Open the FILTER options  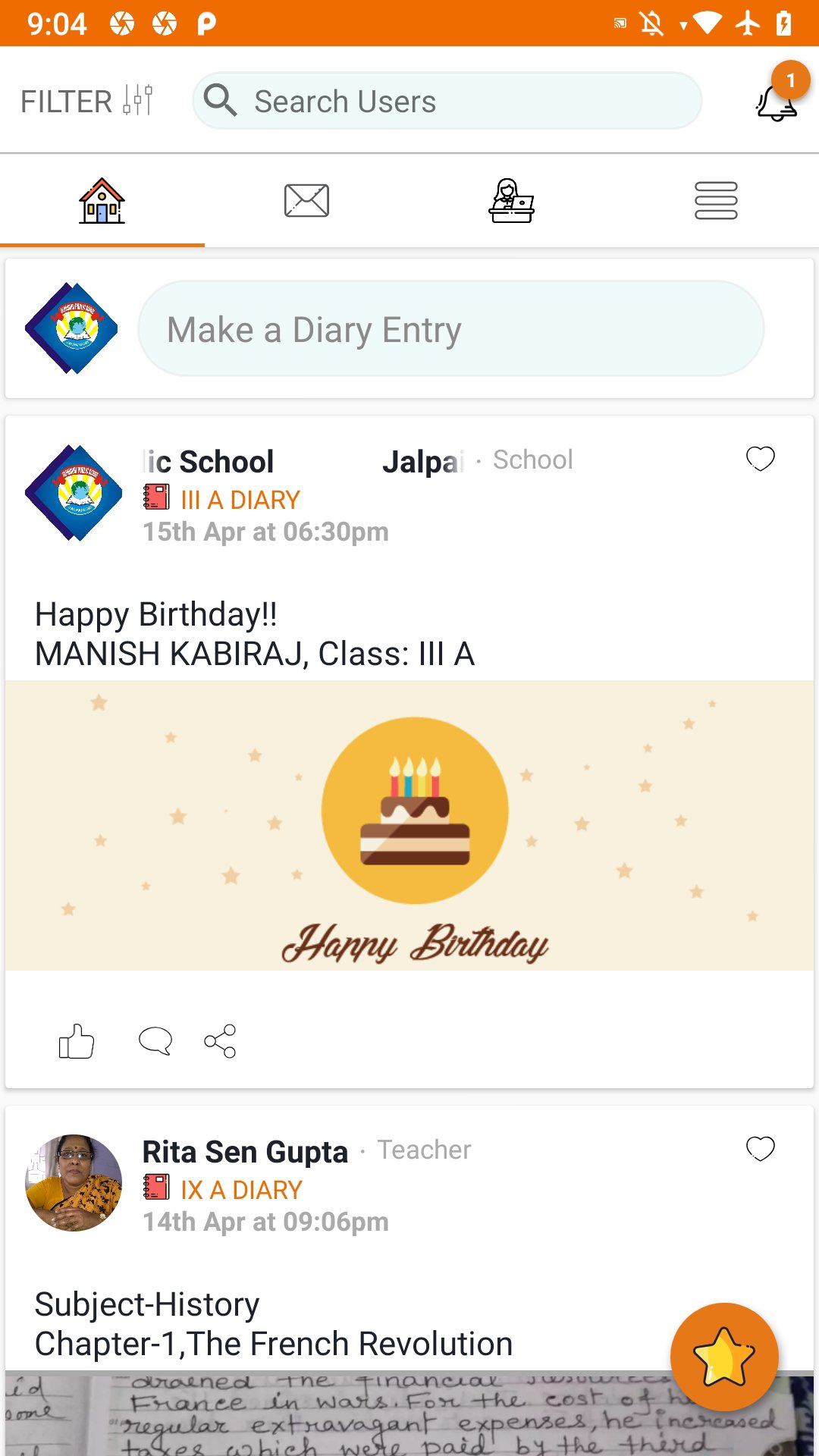tap(87, 101)
